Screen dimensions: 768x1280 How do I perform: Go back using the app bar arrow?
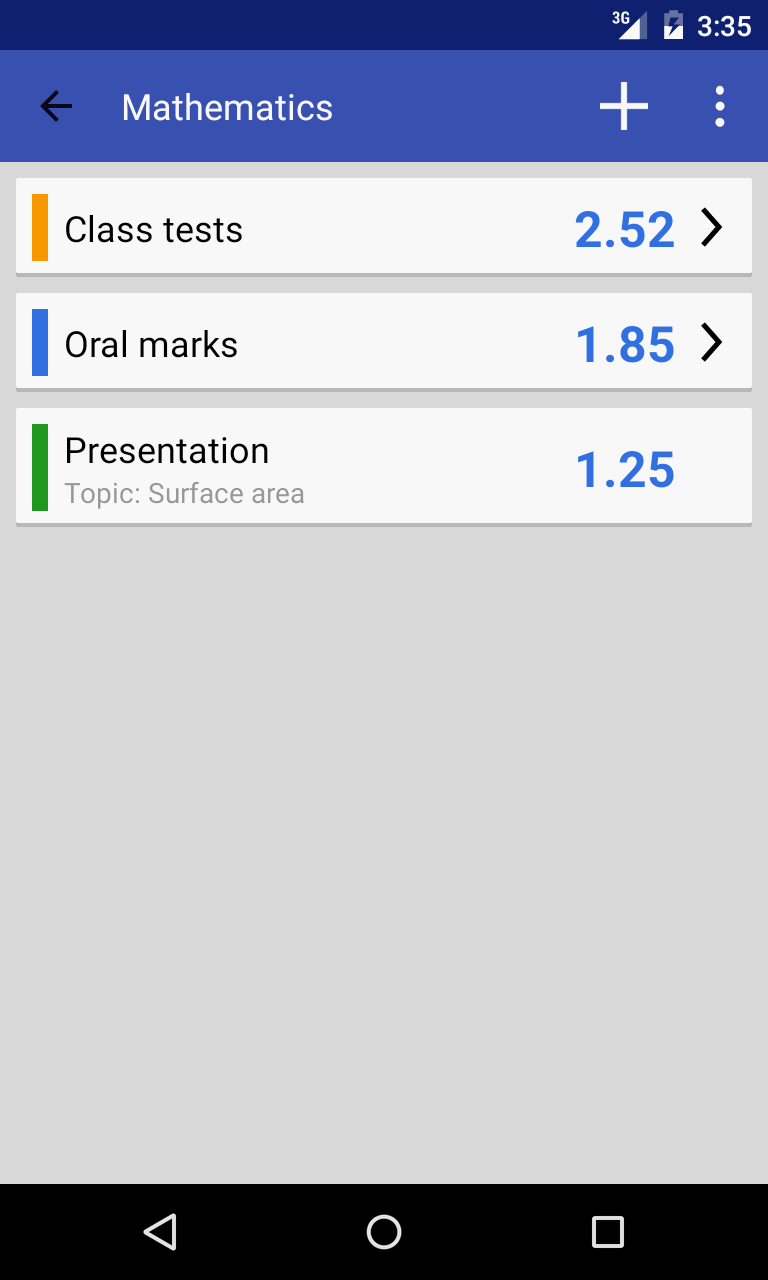point(56,106)
